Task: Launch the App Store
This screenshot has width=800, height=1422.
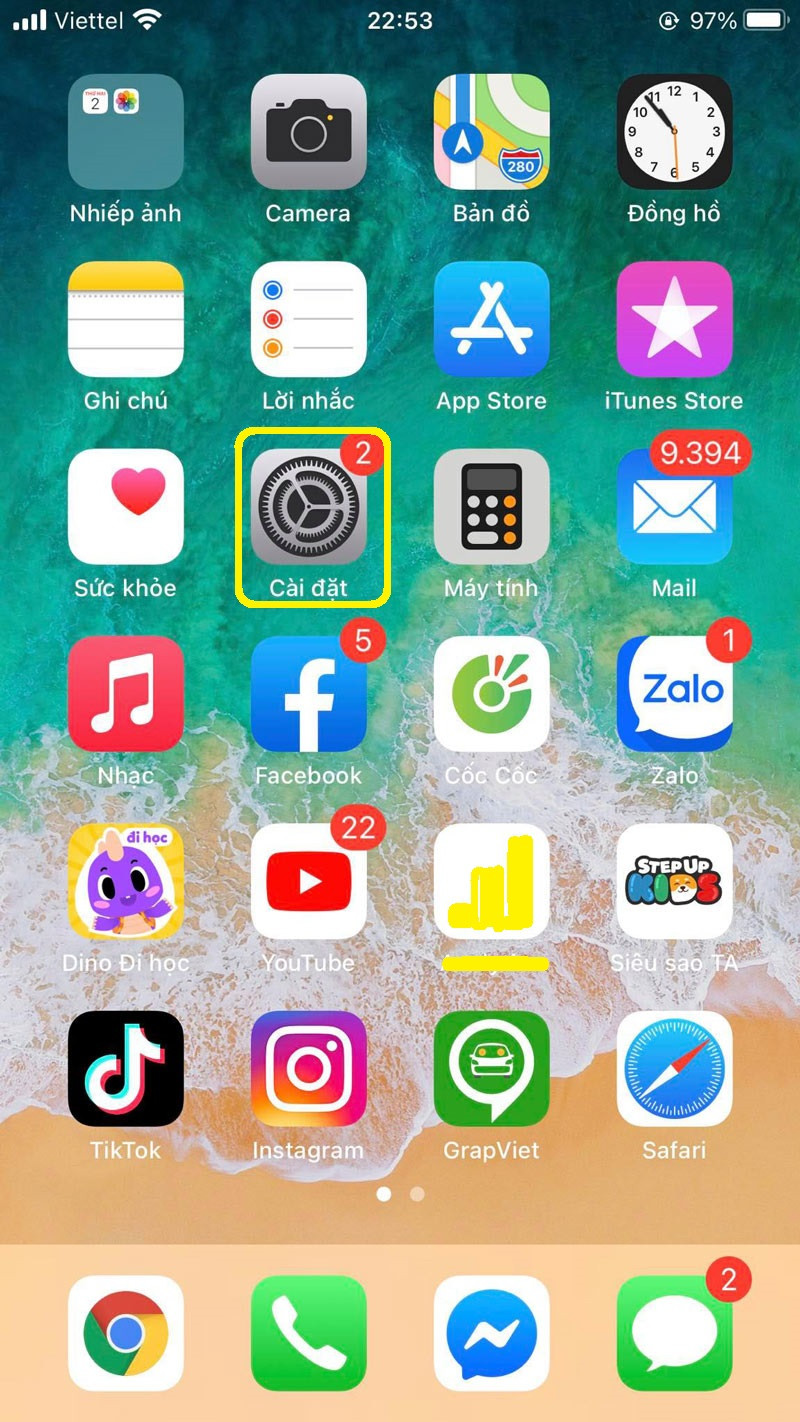Action: click(491, 319)
